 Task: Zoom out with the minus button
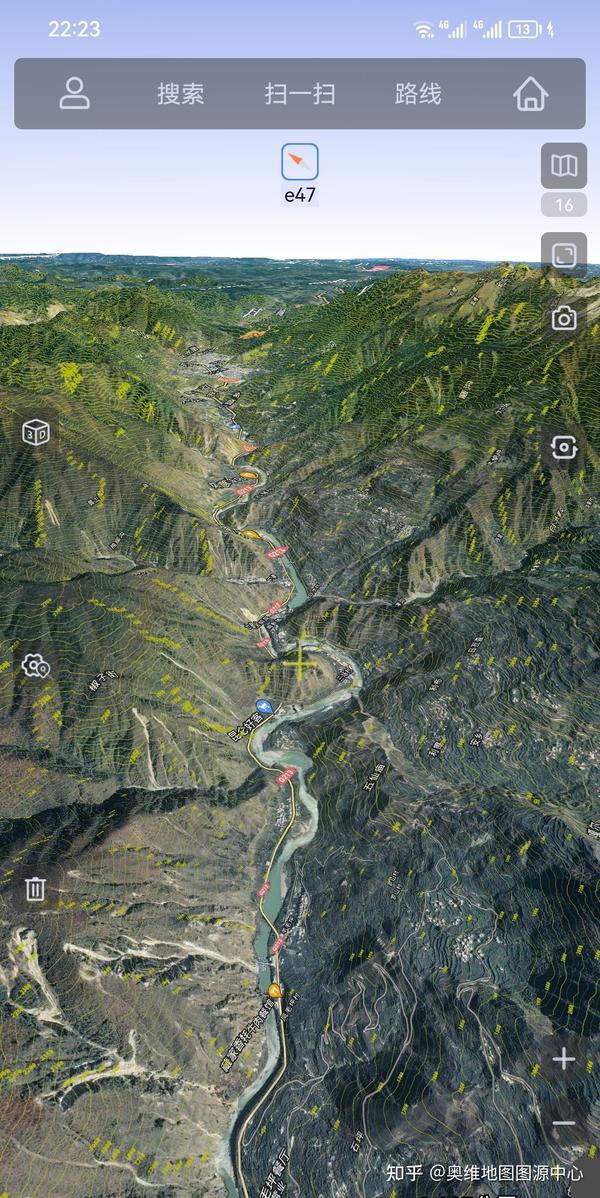(x=564, y=1123)
